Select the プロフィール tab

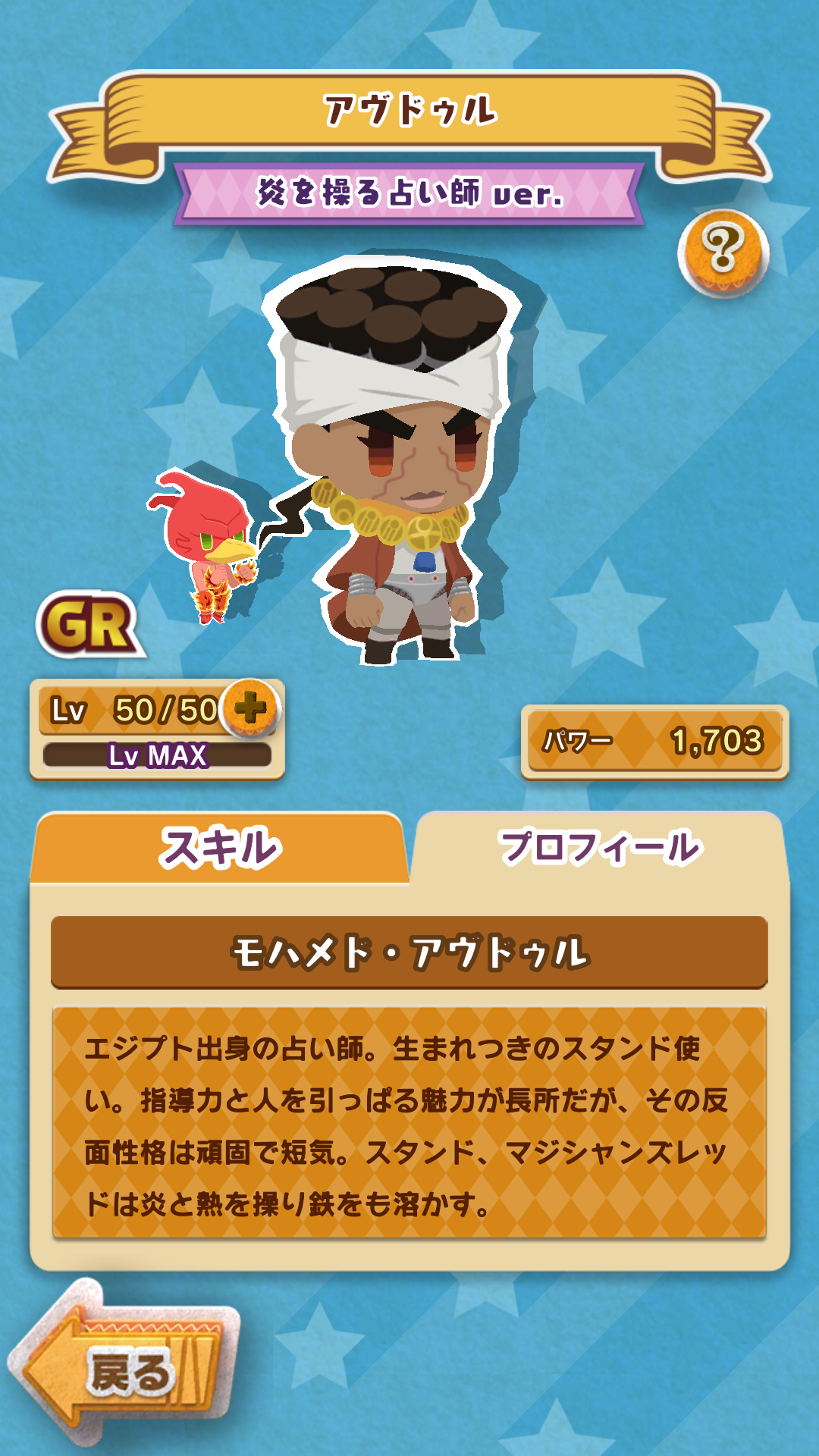pyautogui.click(x=599, y=847)
